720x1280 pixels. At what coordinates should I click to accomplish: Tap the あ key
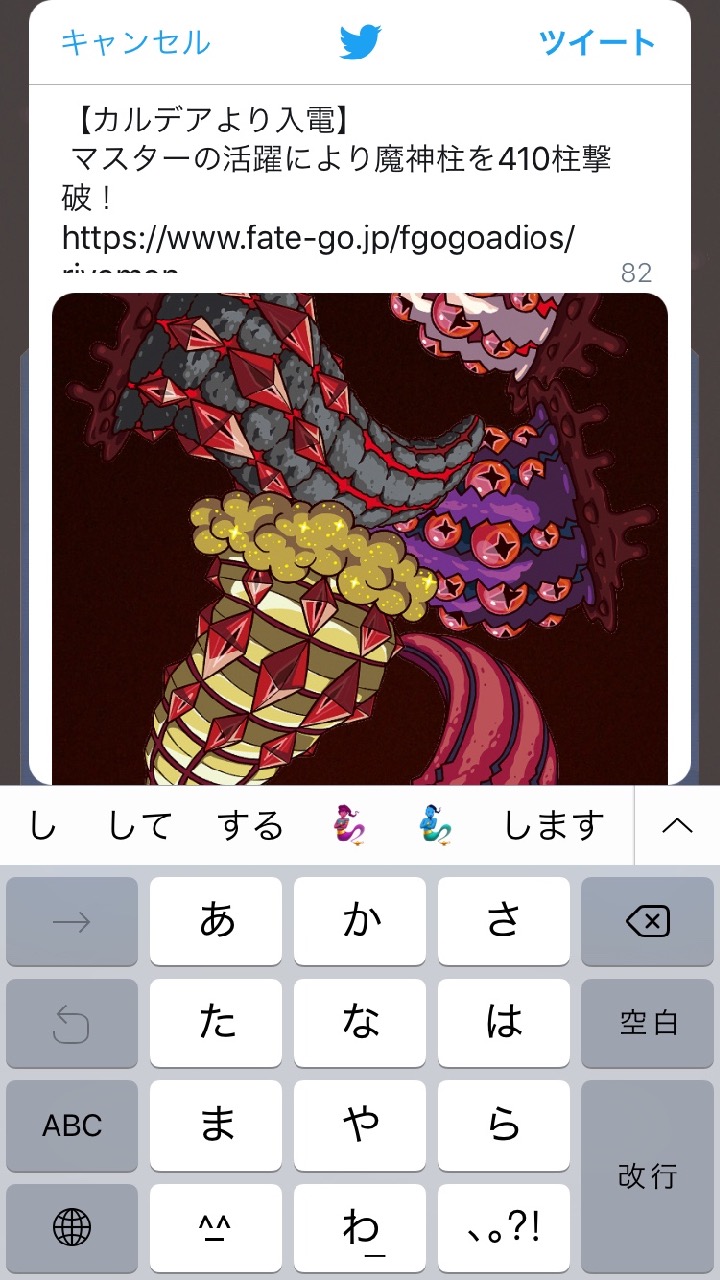(216, 921)
